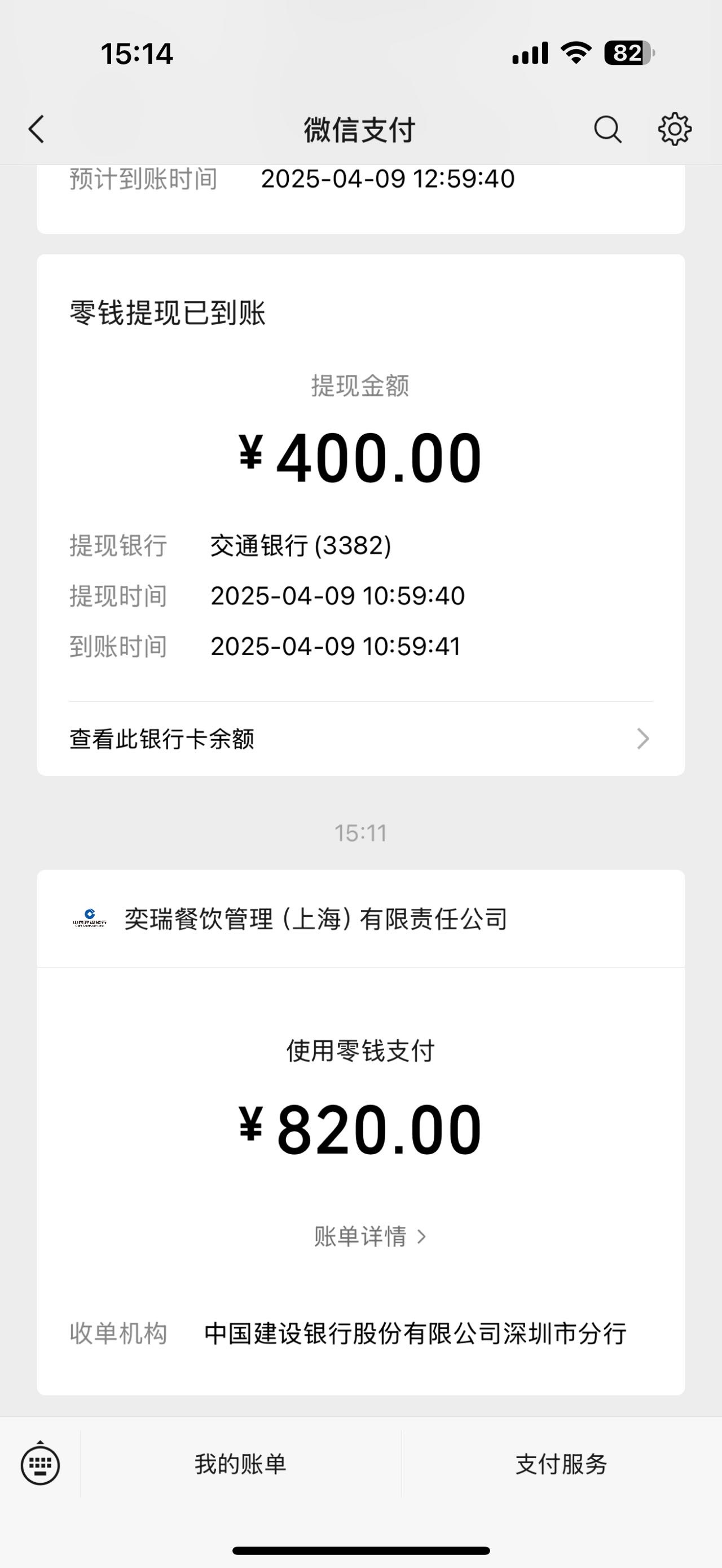Image resolution: width=722 pixels, height=1568 pixels.
Task: Tap 我的账单 at the bottom
Action: point(240,1464)
